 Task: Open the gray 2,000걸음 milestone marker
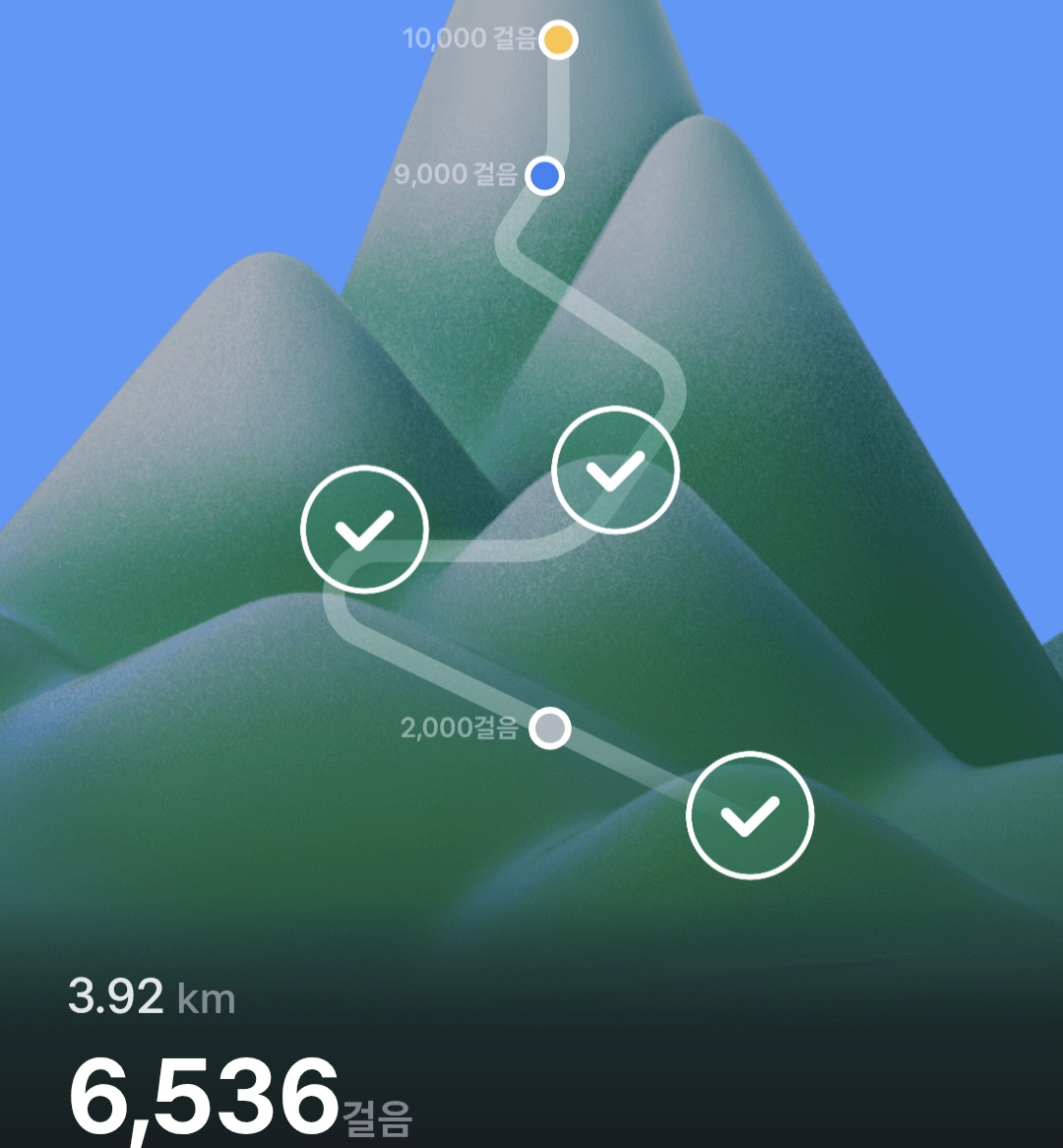[x=549, y=729]
